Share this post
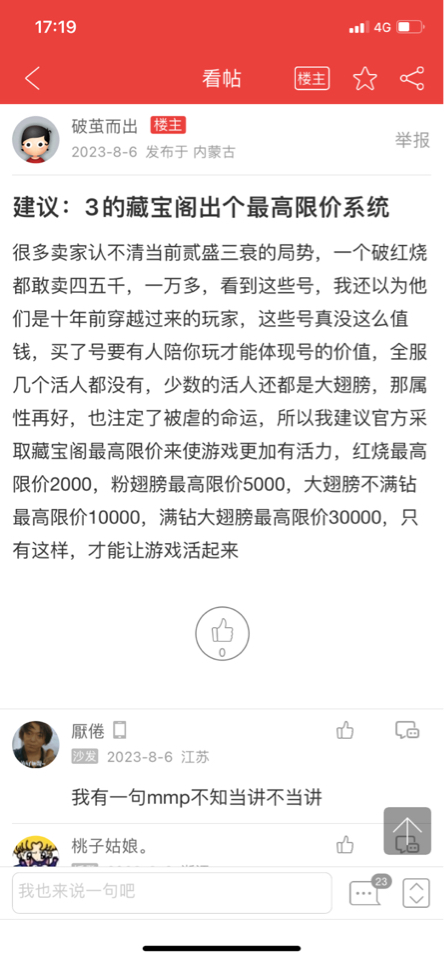 click(412, 78)
